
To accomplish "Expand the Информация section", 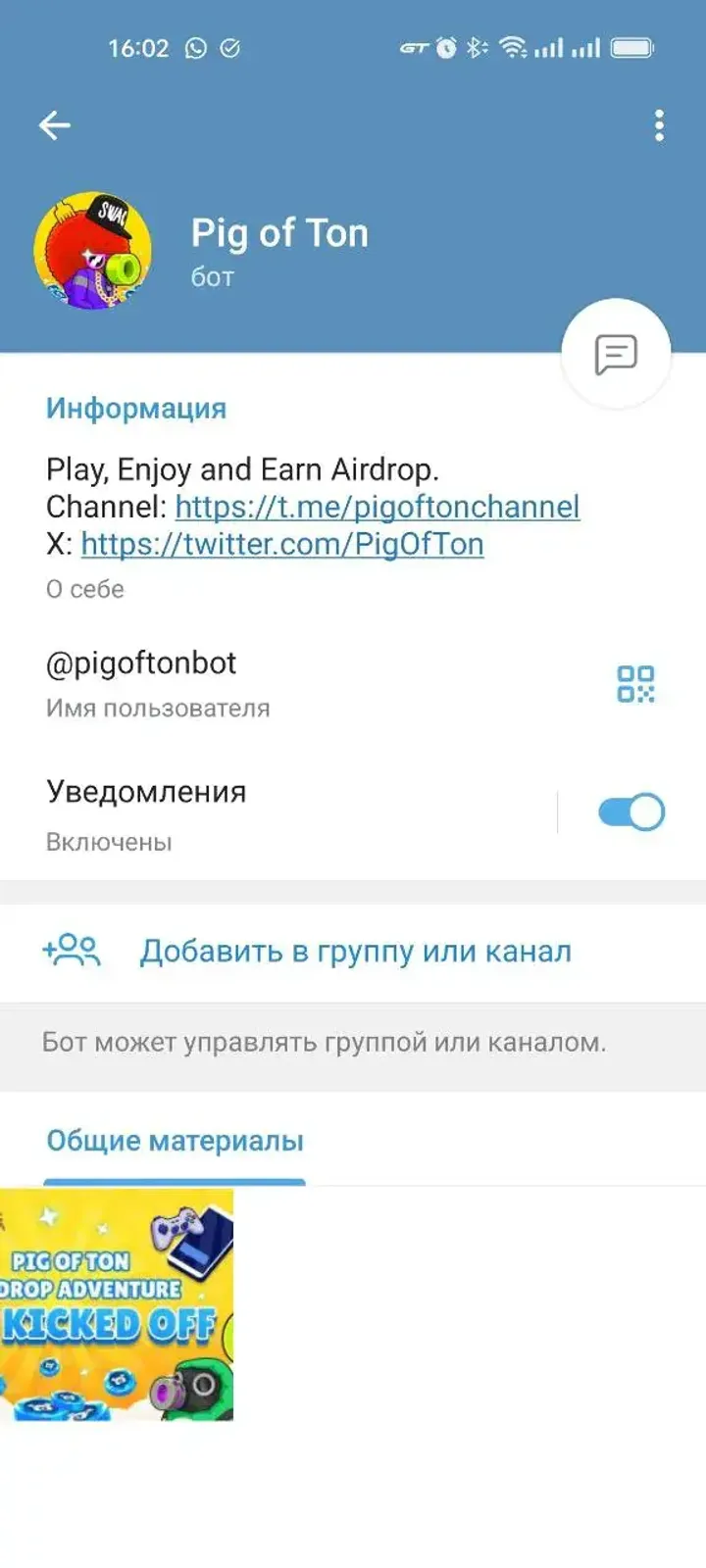I will (134, 408).
